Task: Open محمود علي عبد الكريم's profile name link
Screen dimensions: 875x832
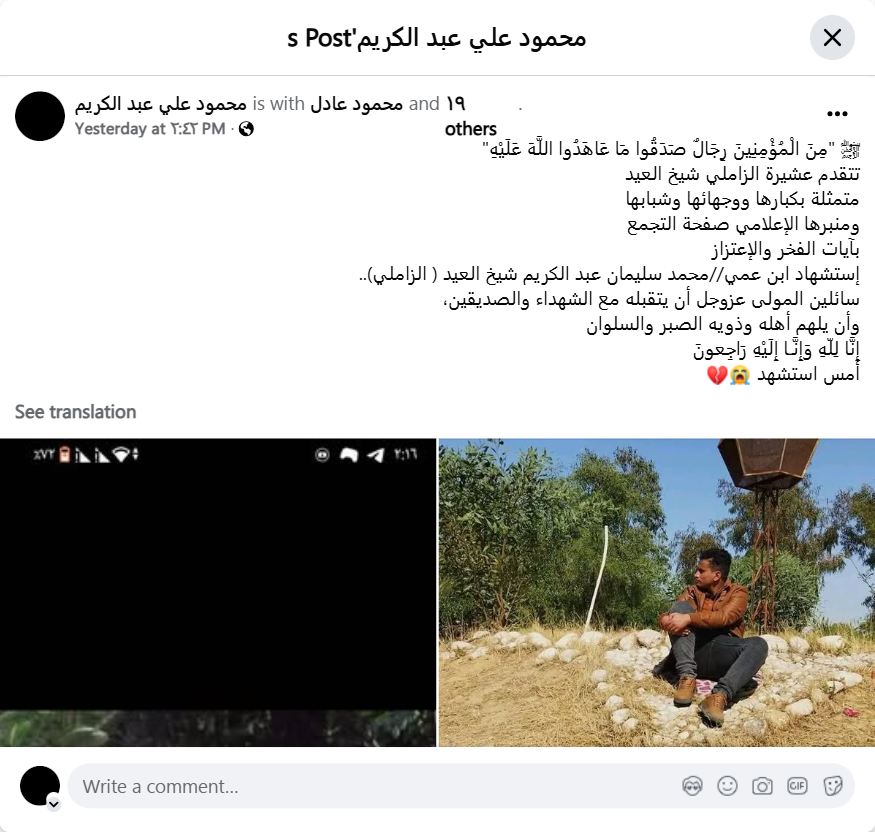Action: pos(161,104)
